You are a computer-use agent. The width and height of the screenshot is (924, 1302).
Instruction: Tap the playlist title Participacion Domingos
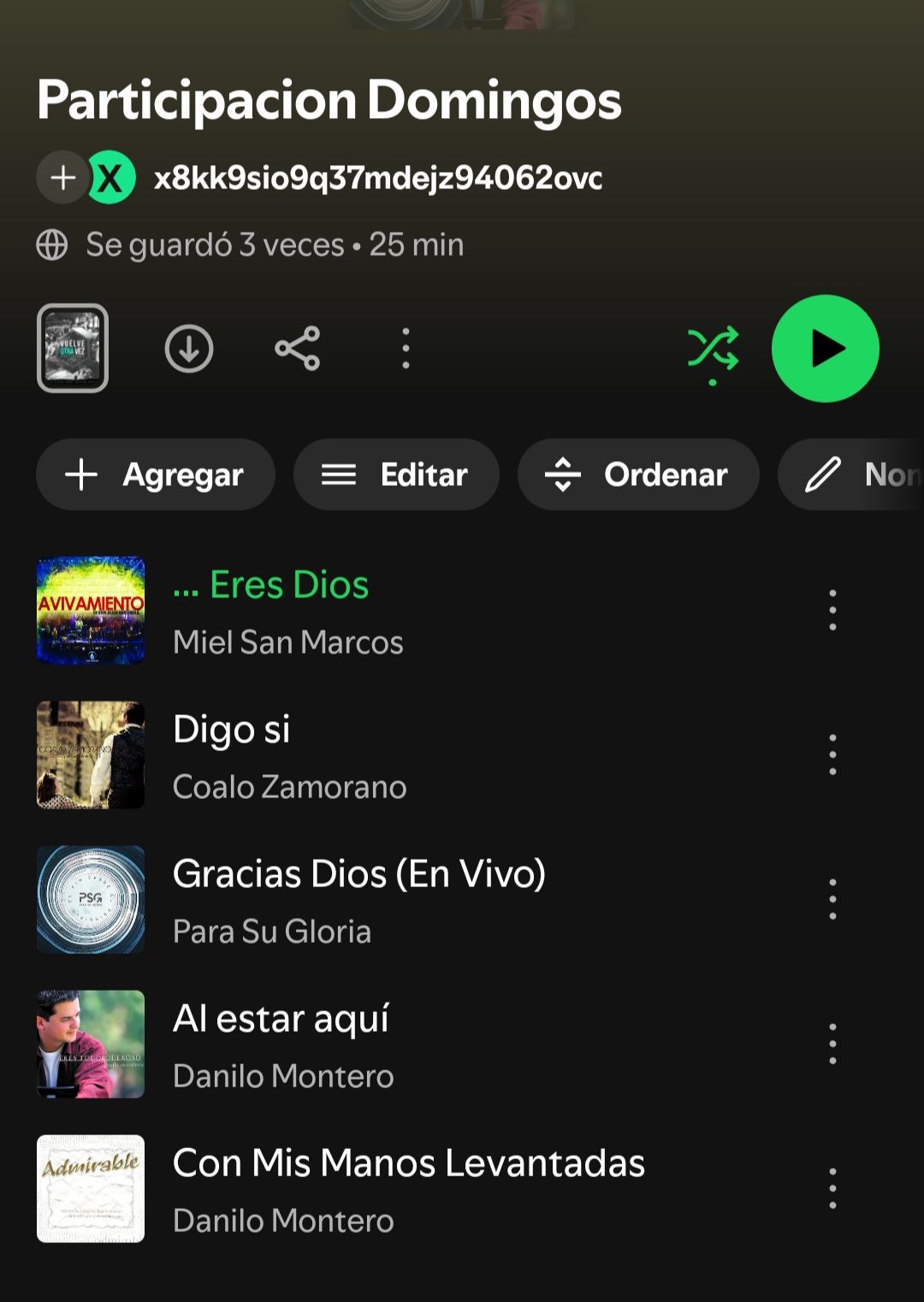329,99
